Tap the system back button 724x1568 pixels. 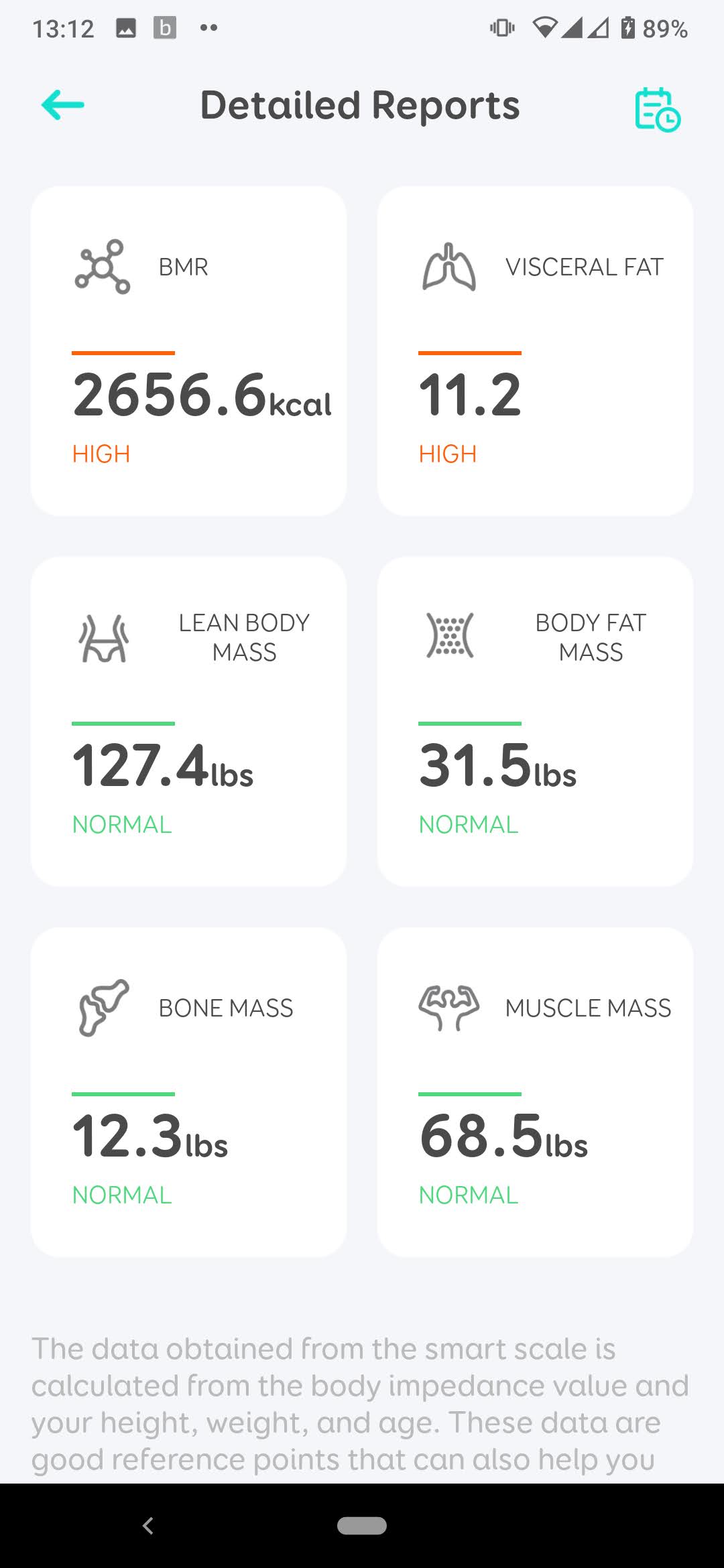148,1526
